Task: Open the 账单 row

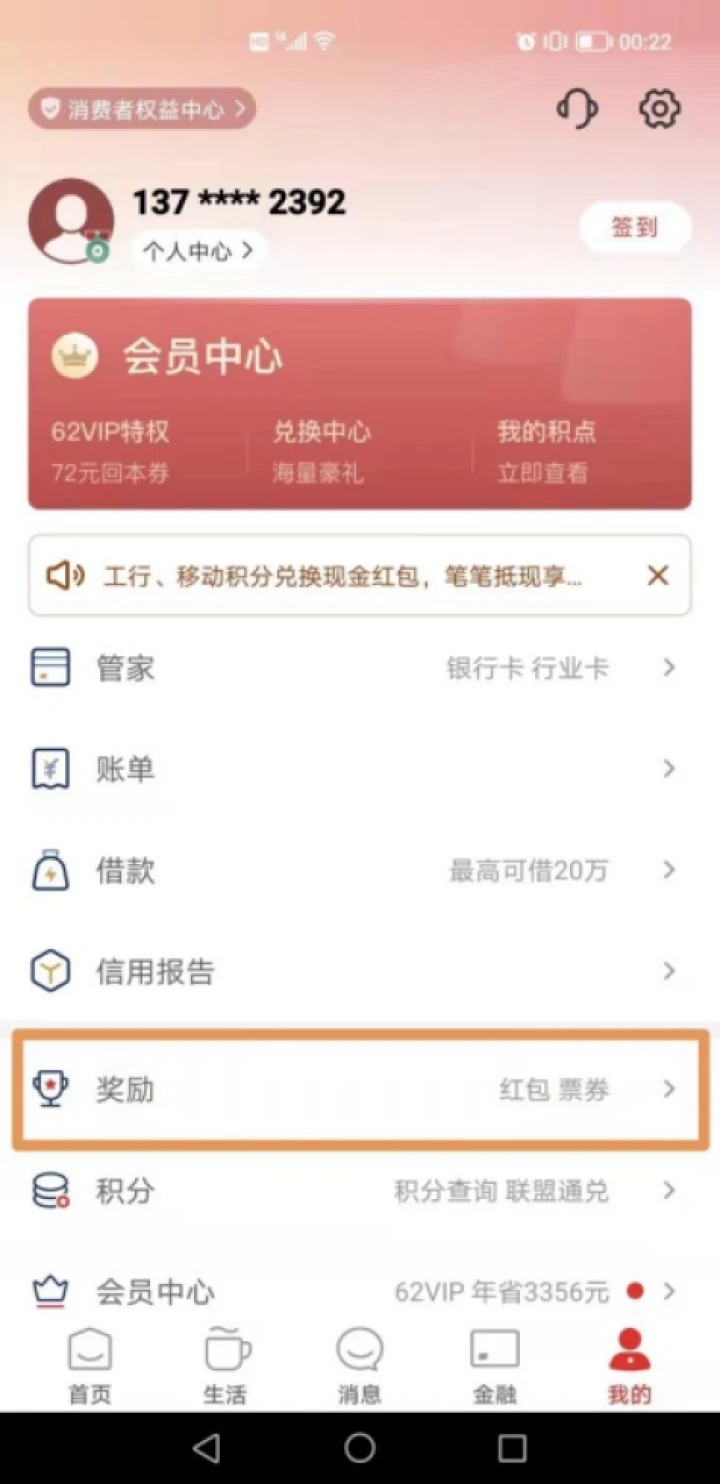Action: [360, 769]
